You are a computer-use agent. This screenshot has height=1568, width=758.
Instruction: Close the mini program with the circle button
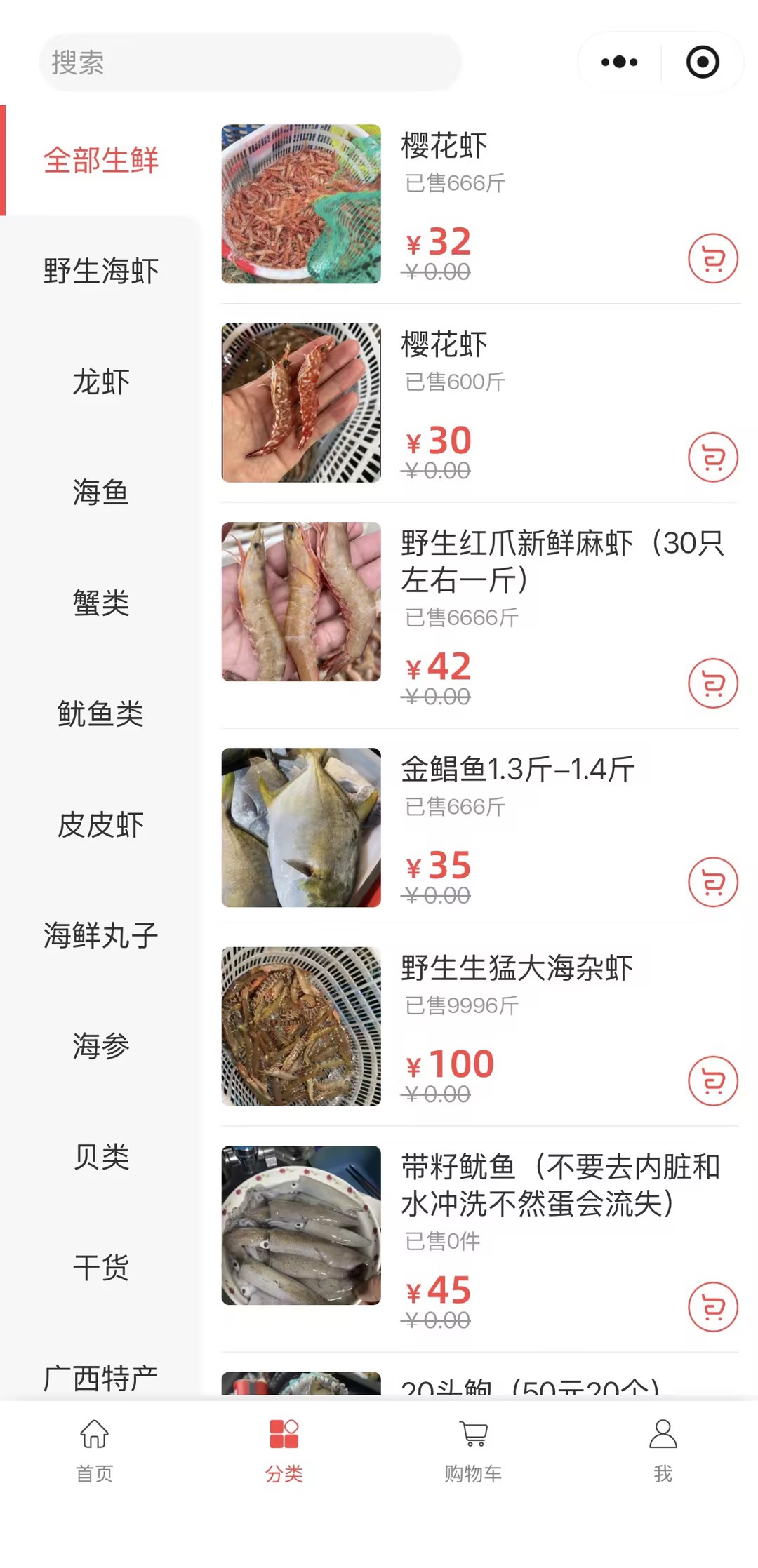(703, 62)
